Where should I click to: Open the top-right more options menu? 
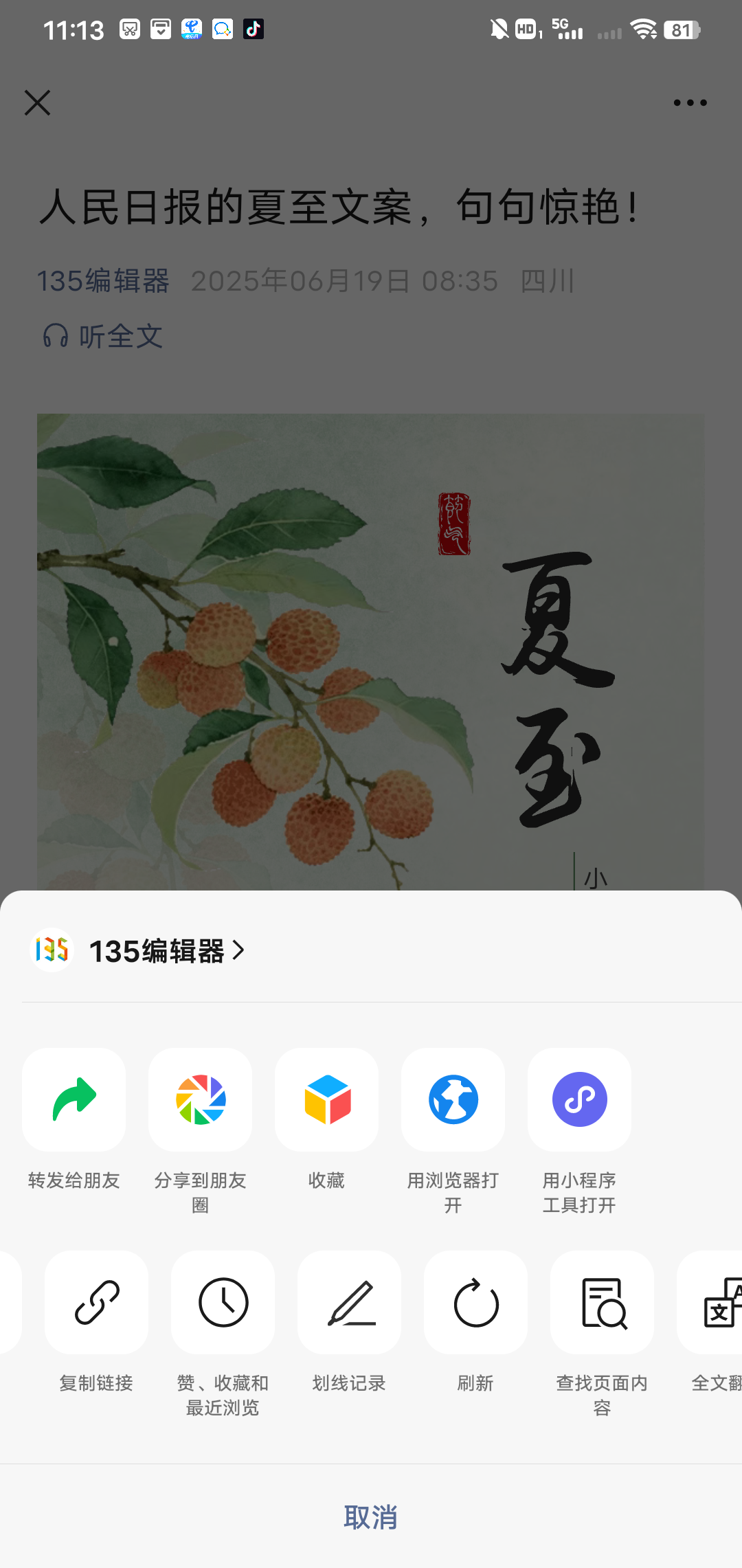click(690, 102)
